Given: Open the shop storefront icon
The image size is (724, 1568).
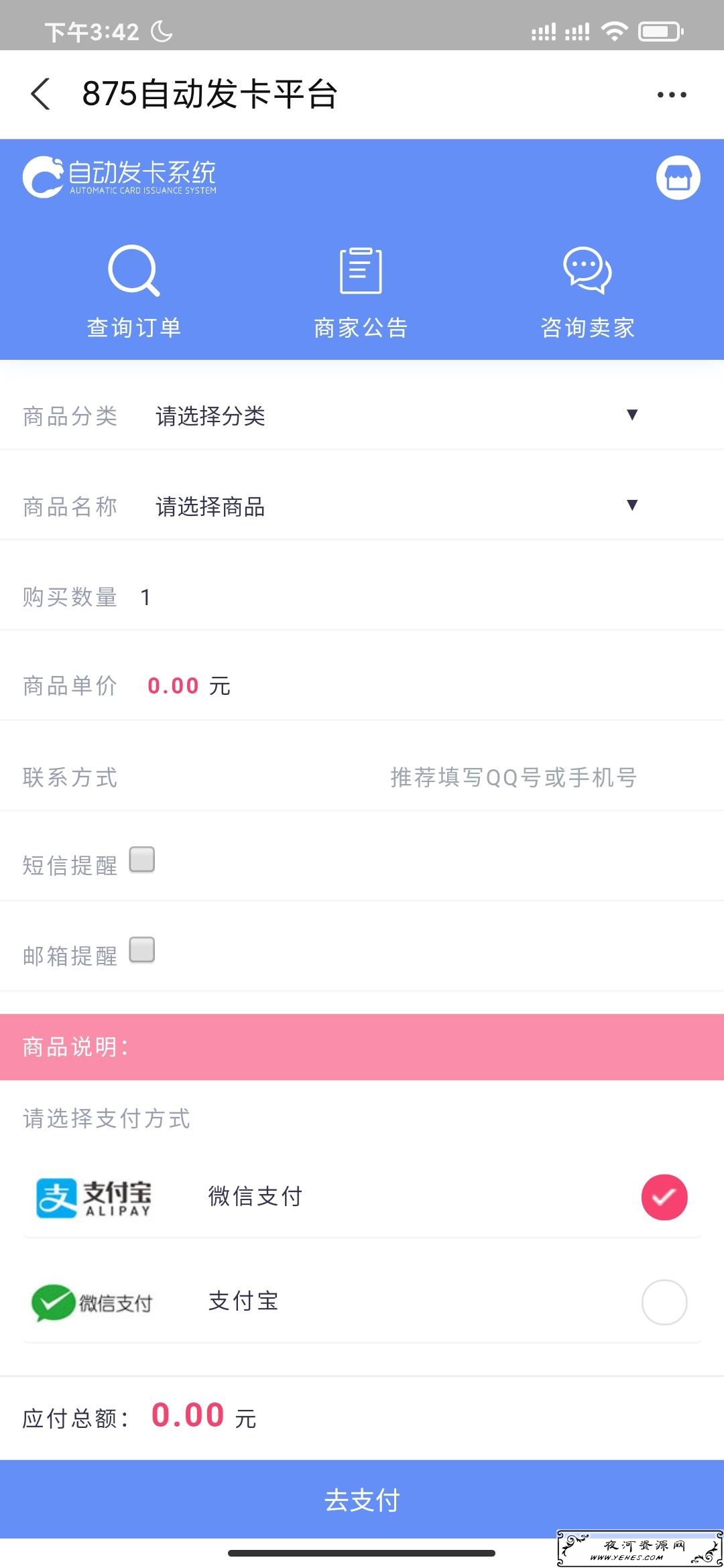Looking at the screenshot, I should 678,178.
